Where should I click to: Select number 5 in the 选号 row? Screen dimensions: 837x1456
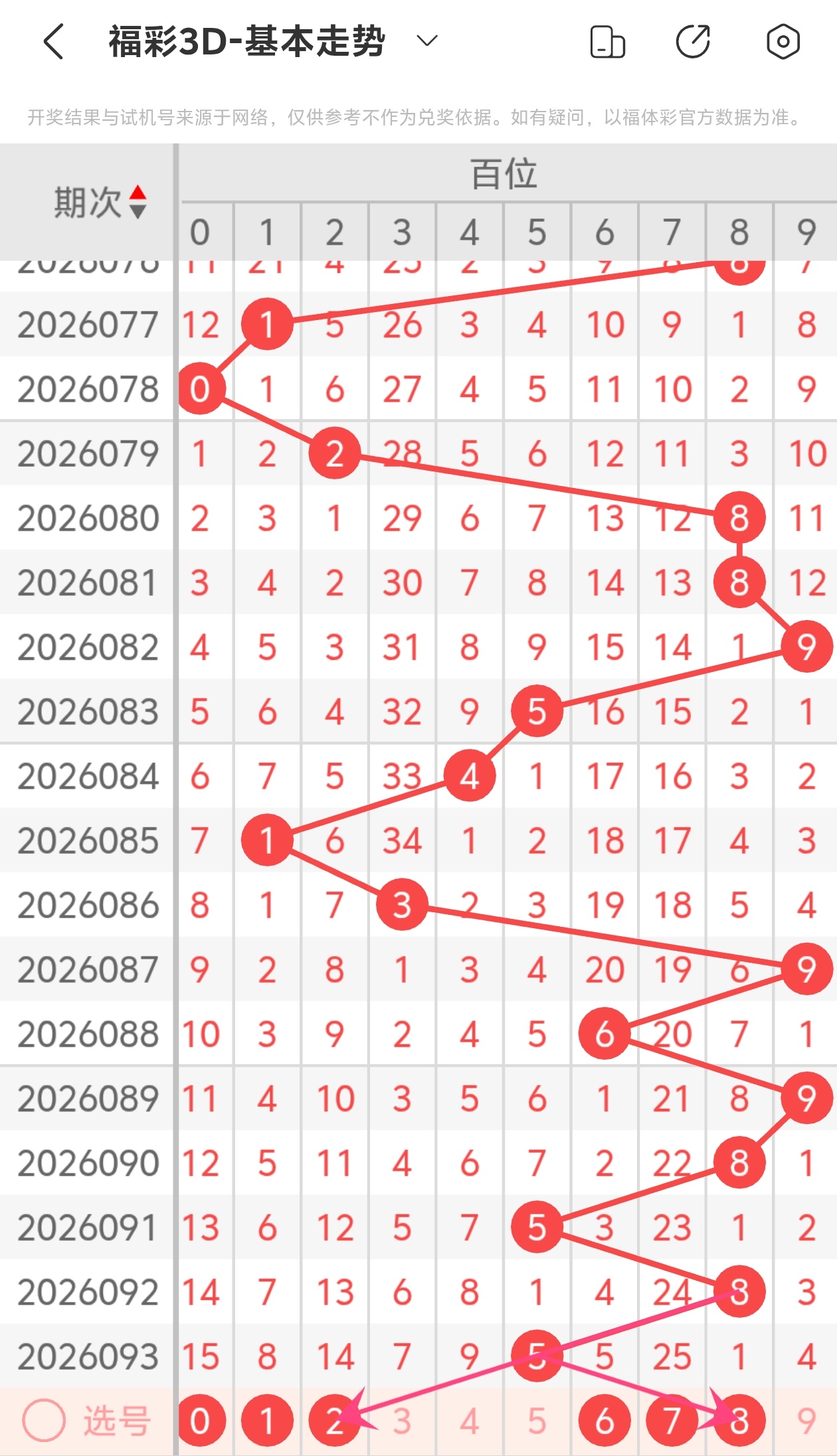pos(537,1421)
